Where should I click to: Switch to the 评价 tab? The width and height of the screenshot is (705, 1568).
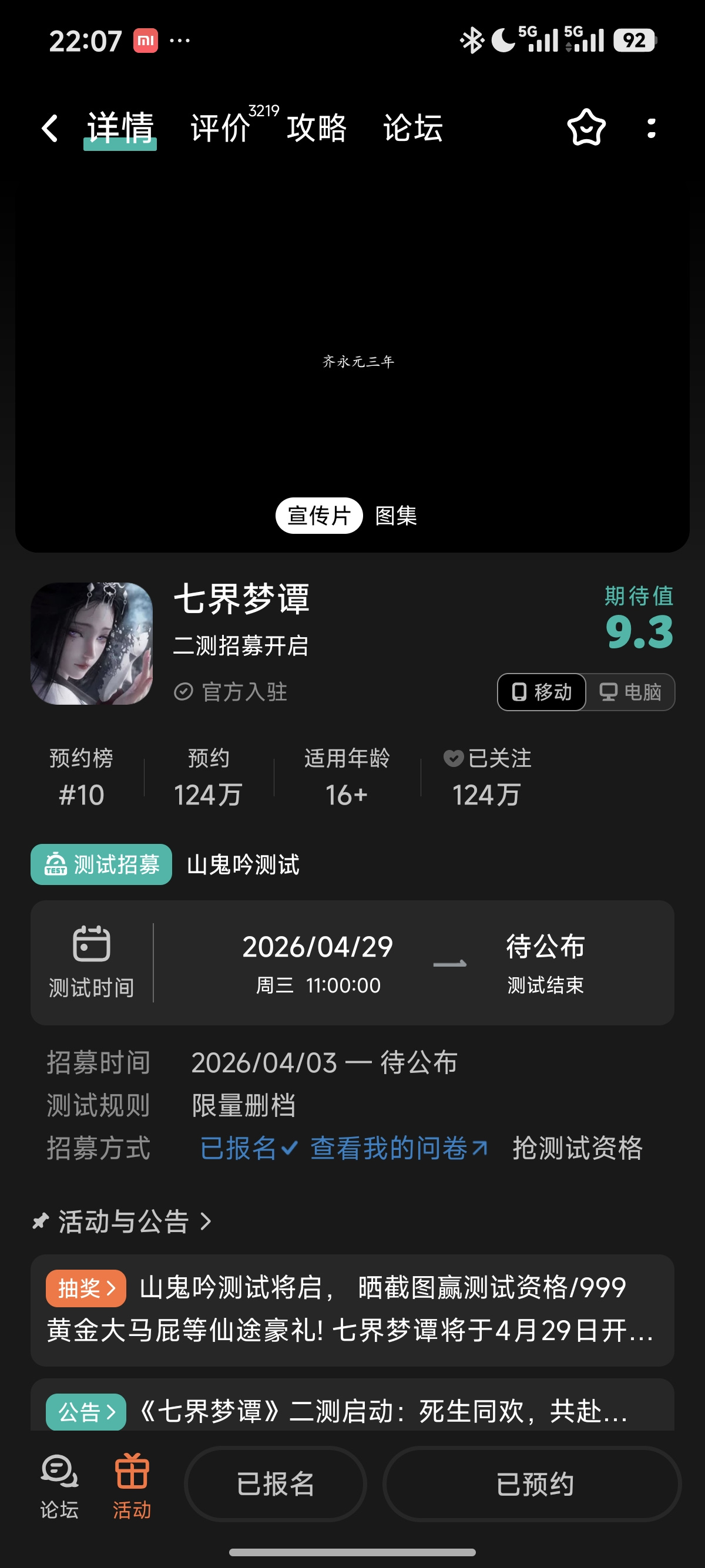point(220,129)
